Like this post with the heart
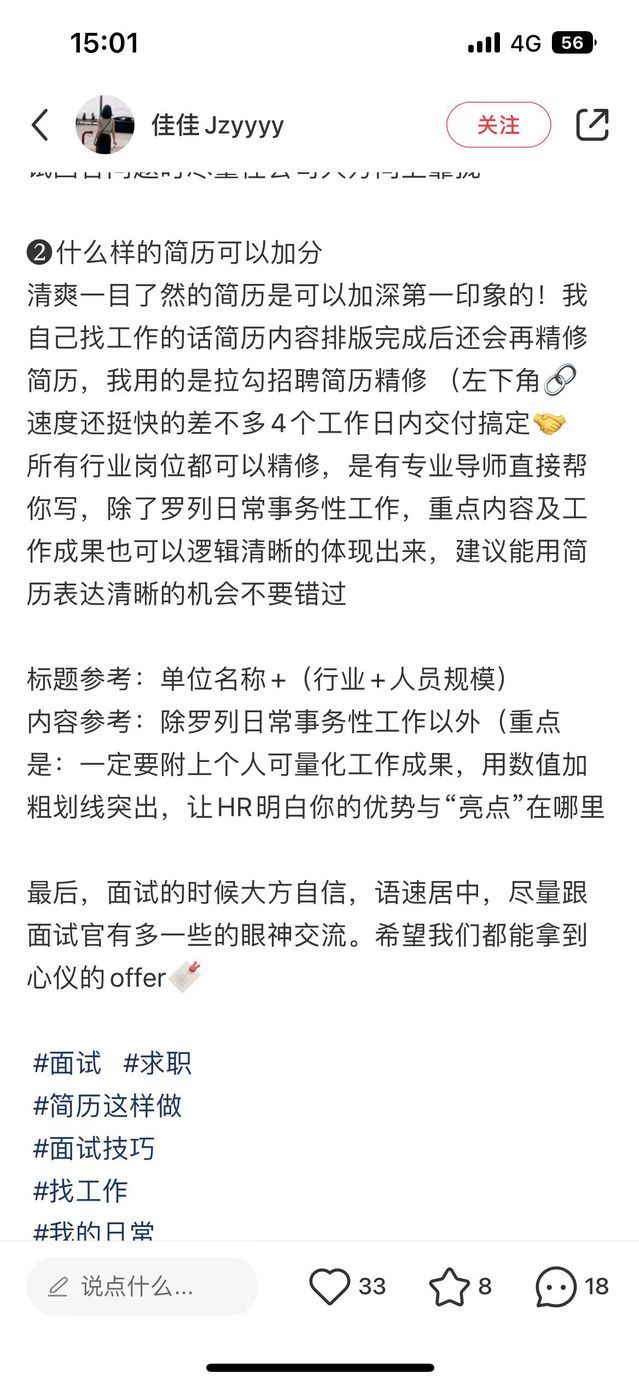This screenshot has width=639, height=1385. (330, 1286)
